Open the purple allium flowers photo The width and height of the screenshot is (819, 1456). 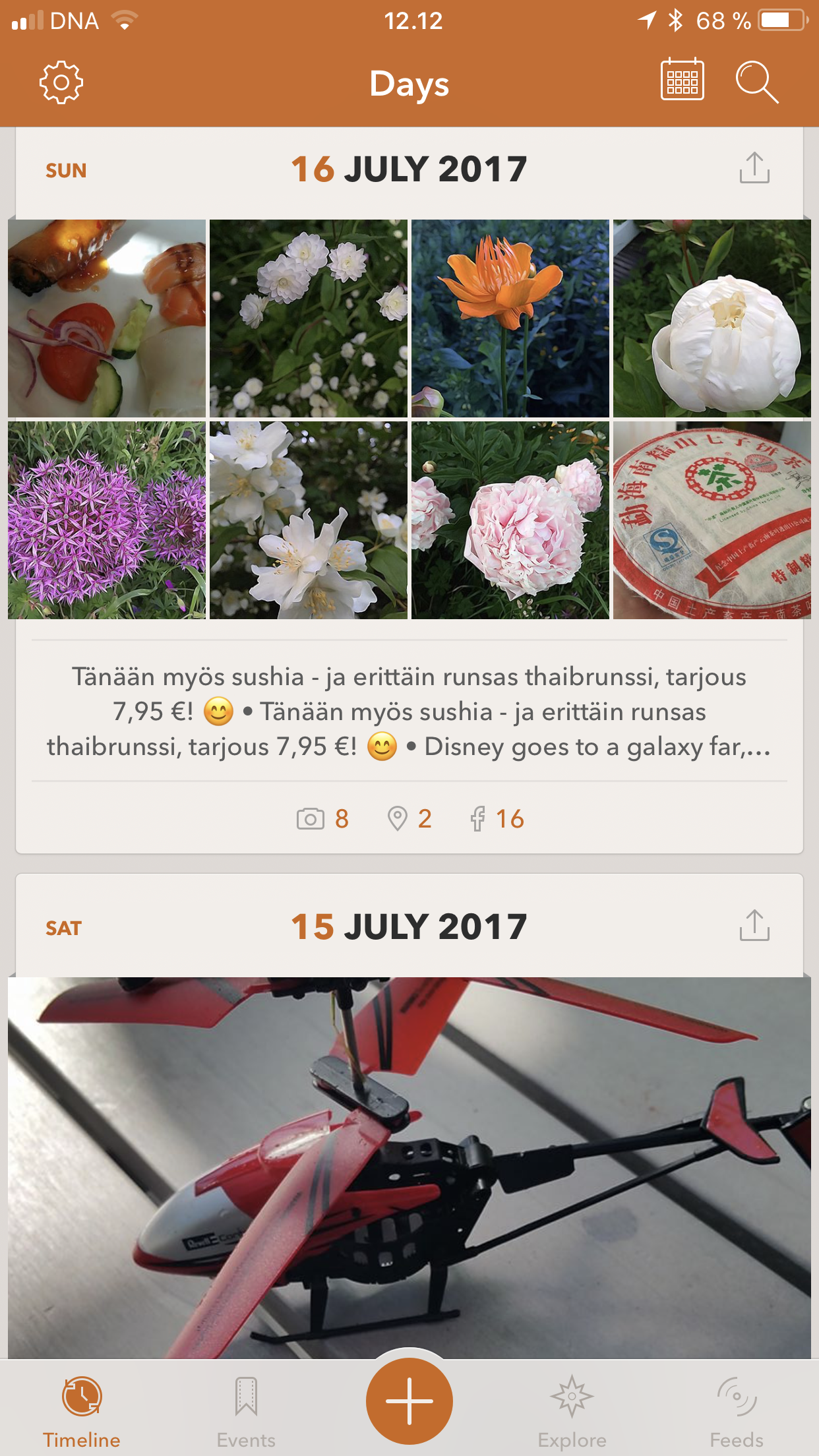click(x=107, y=520)
